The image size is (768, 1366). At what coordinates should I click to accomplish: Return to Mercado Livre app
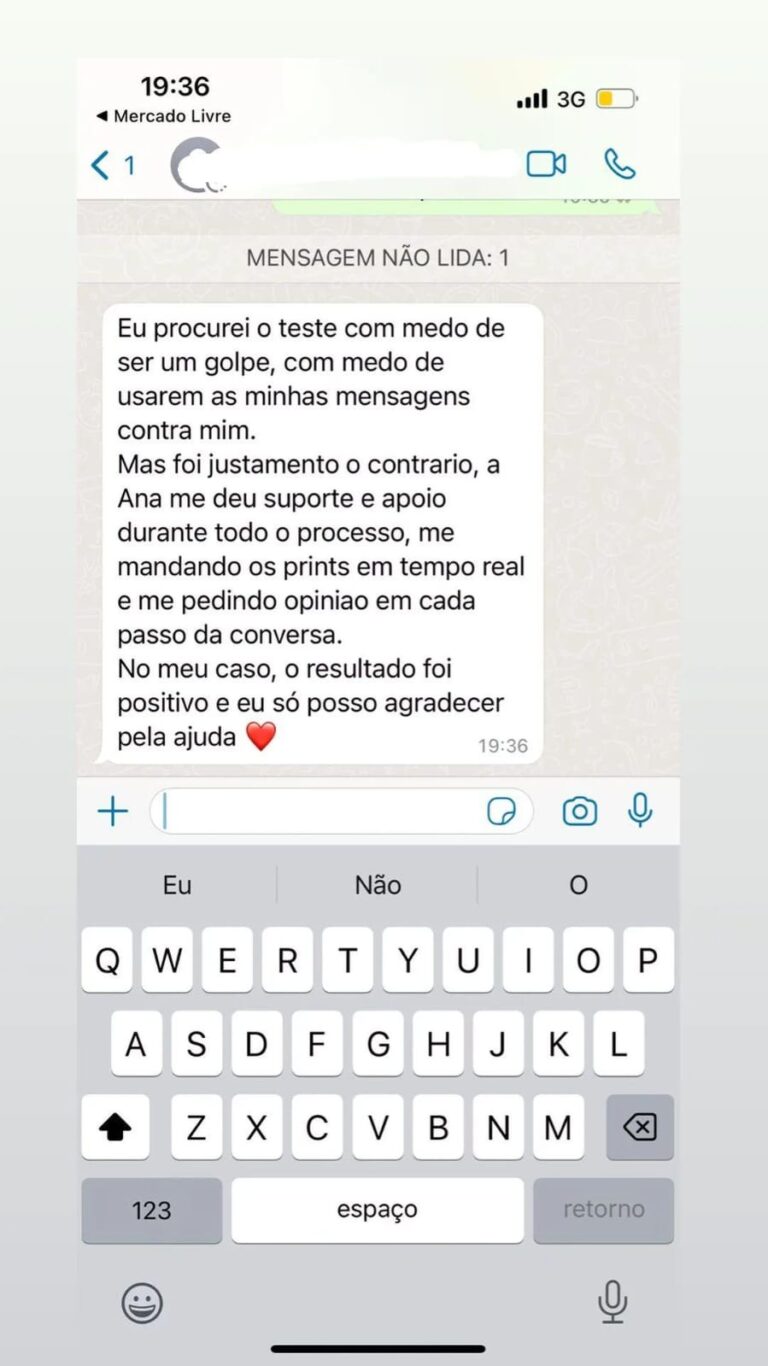point(163,116)
